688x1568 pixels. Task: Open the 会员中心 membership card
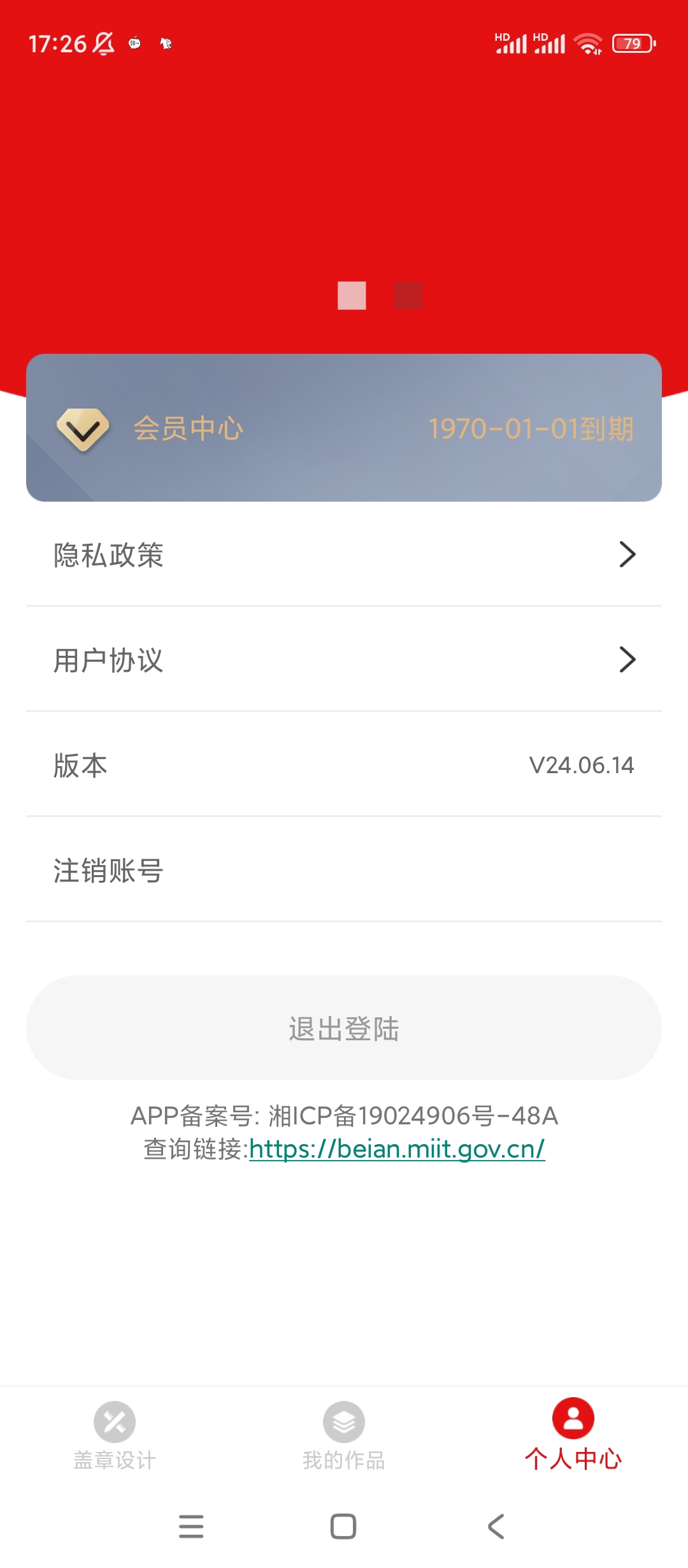pos(344,428)
